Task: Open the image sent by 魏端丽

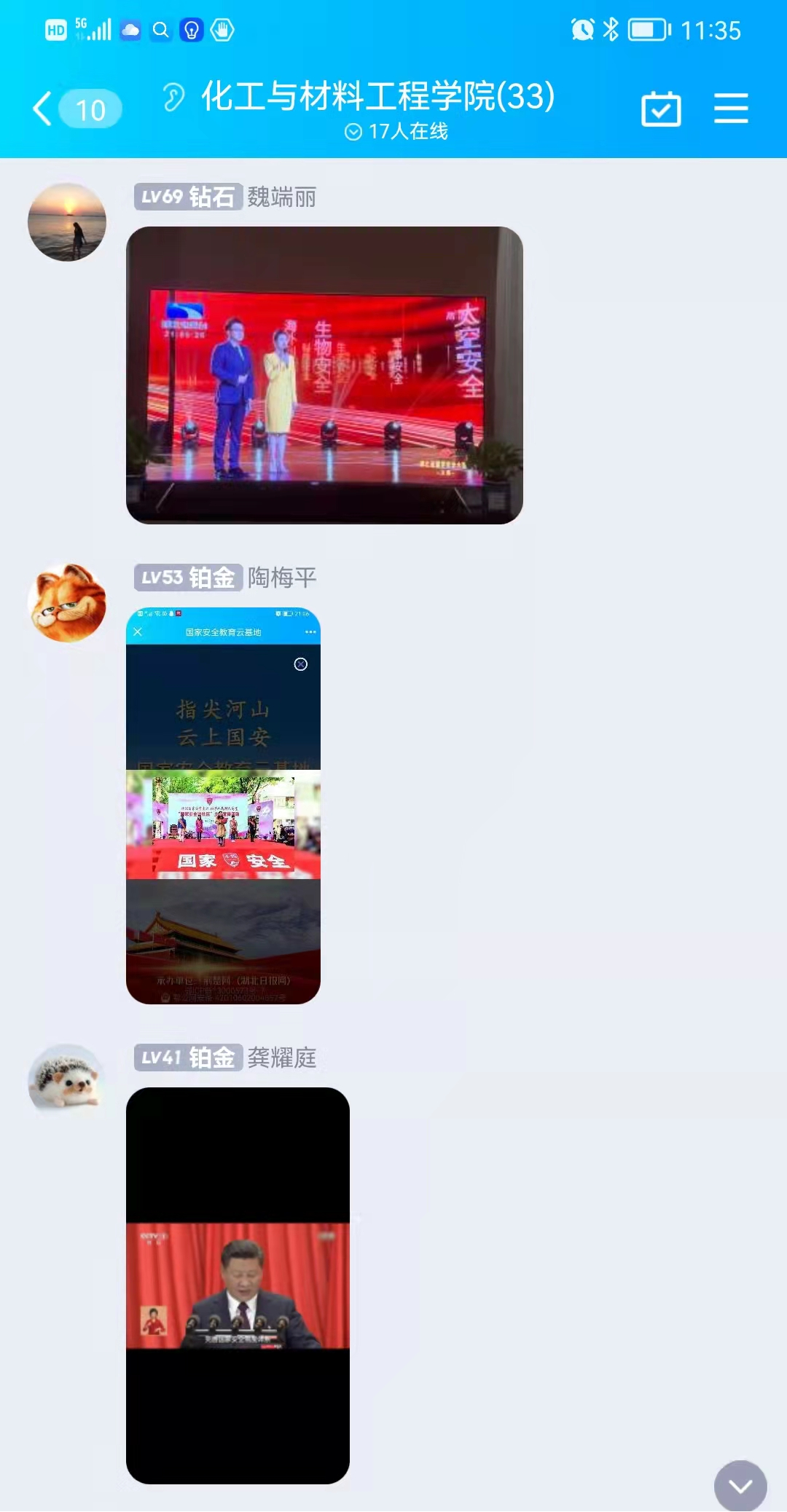Action: tap(324, 375)
